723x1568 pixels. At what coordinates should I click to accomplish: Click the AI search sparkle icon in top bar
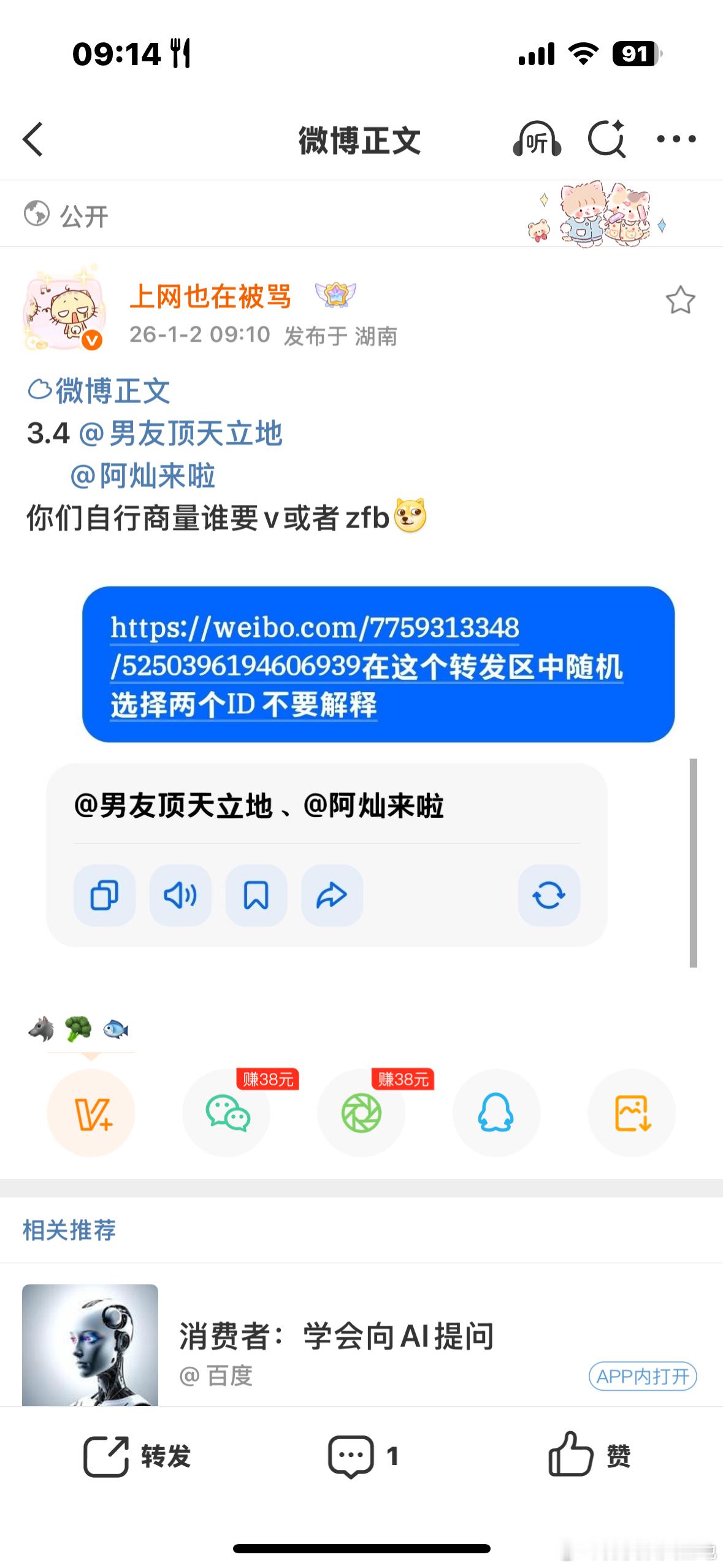(x=606, y=140)
